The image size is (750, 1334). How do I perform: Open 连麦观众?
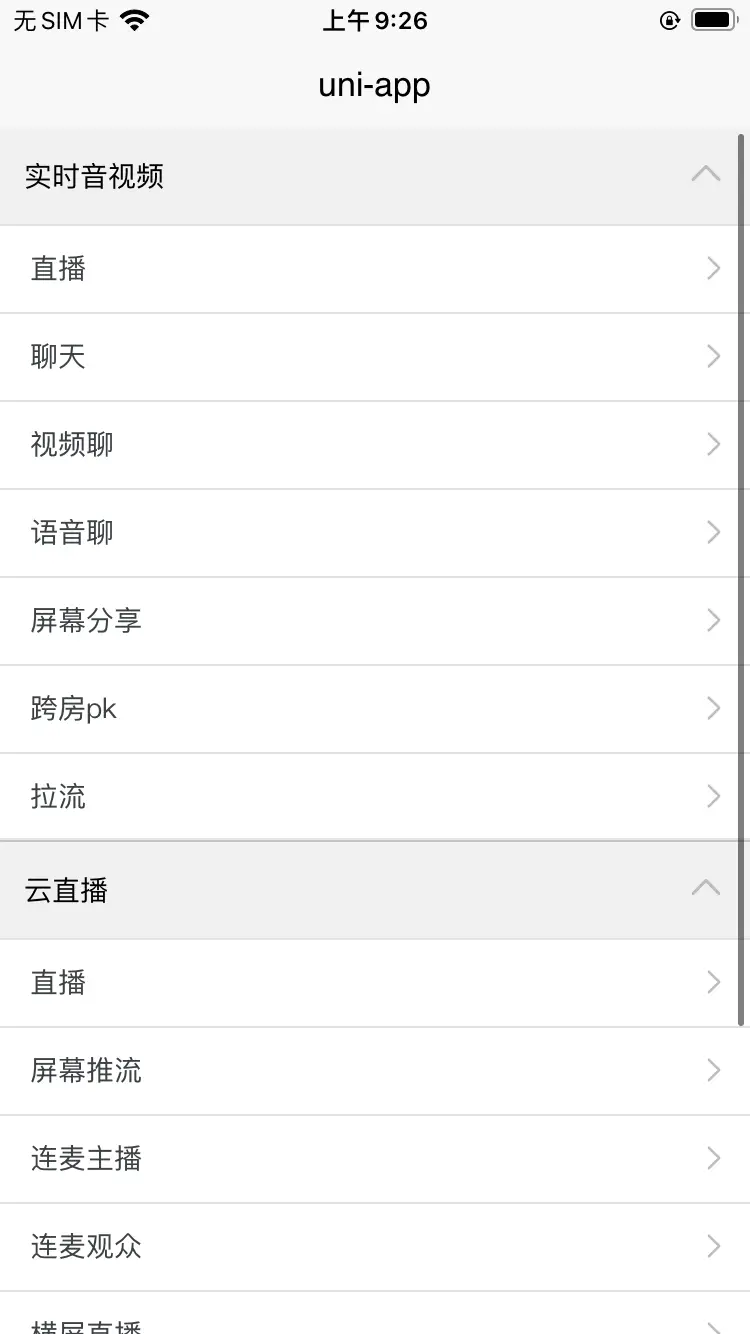tap(375, 1247)
